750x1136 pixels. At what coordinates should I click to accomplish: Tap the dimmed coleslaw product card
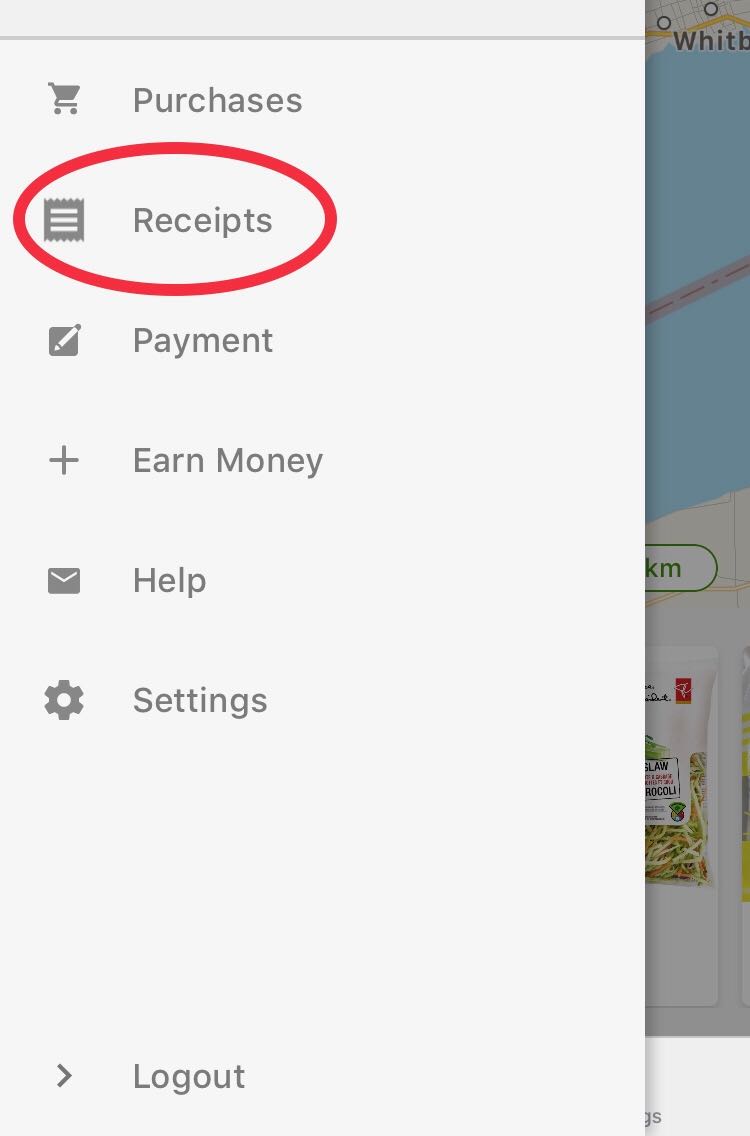(682, 820)
